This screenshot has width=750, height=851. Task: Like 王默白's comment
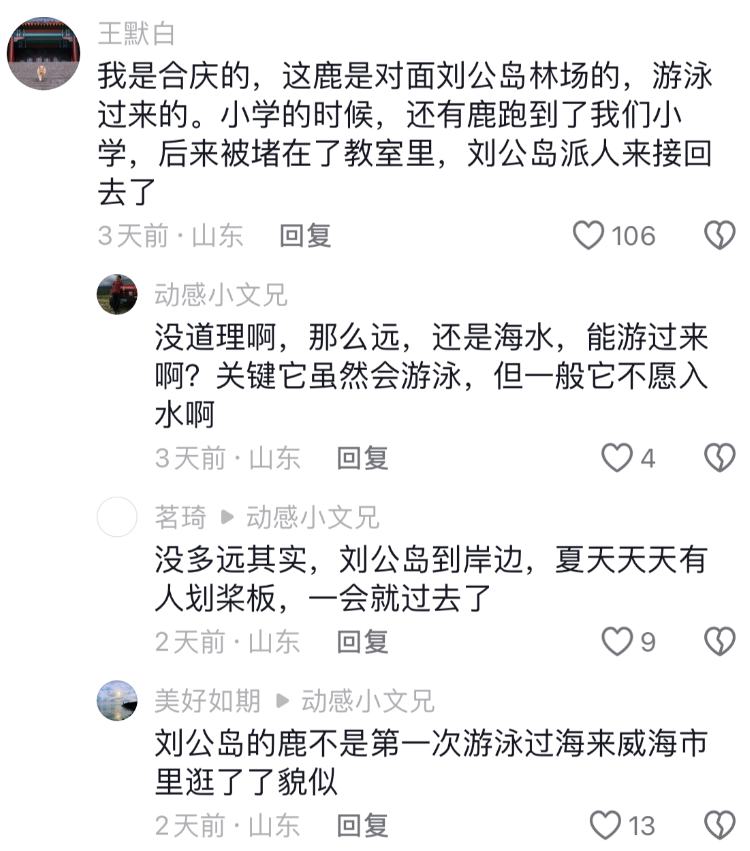coord(590,236)
